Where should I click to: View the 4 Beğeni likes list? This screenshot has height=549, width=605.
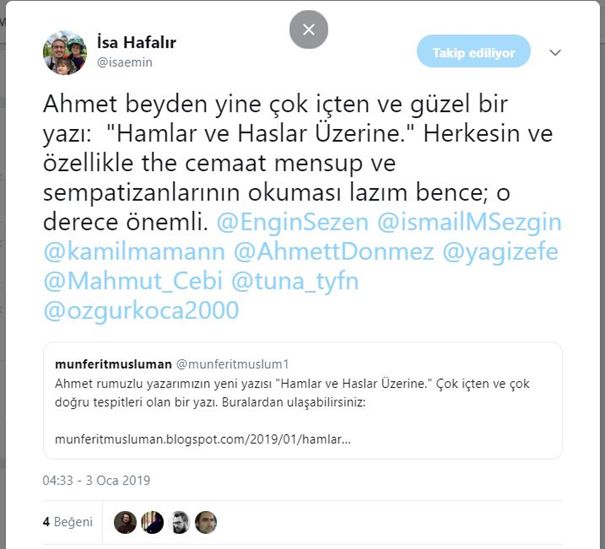coord(68,522)
